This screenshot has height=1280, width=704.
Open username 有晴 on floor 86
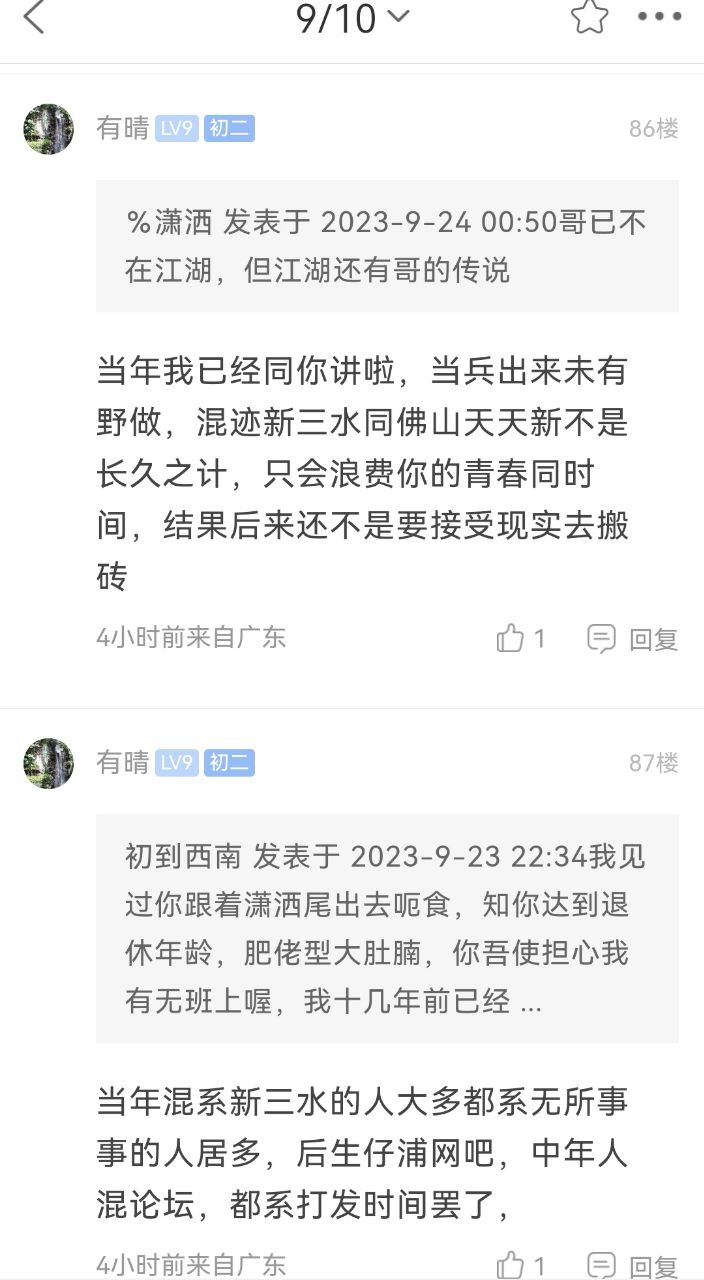point(122,128)
